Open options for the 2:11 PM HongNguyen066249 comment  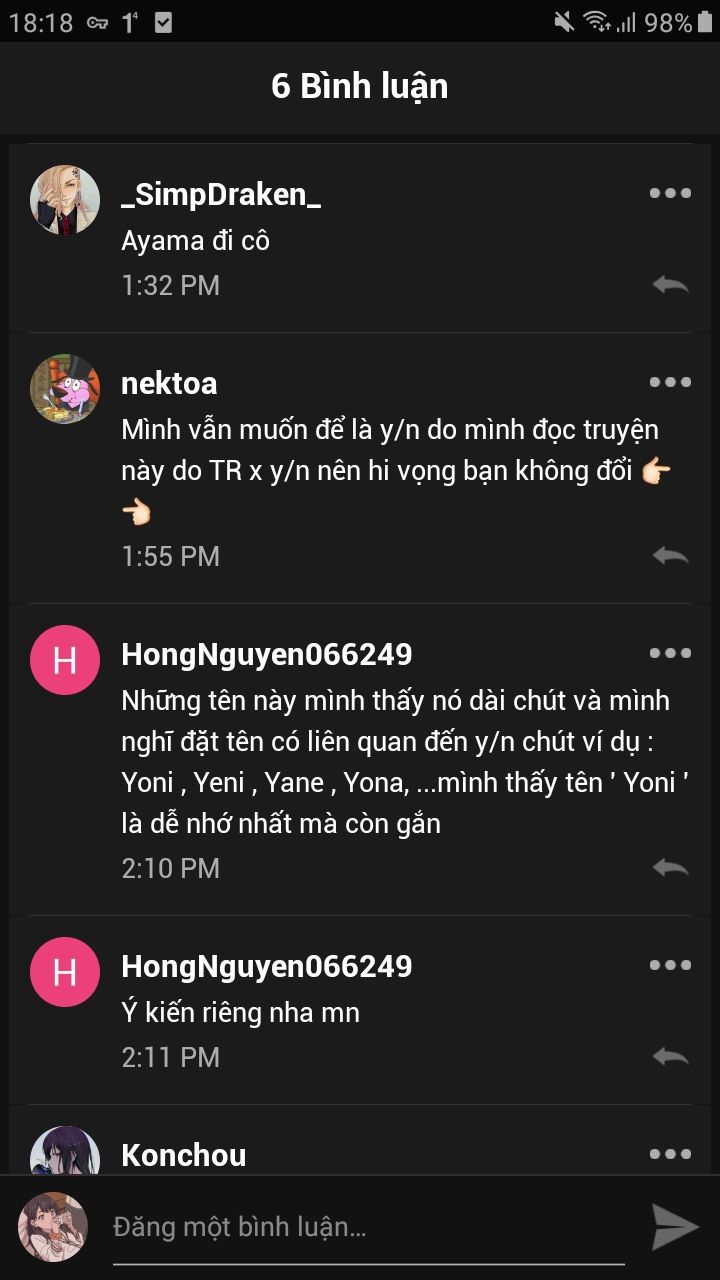point(670,966)
